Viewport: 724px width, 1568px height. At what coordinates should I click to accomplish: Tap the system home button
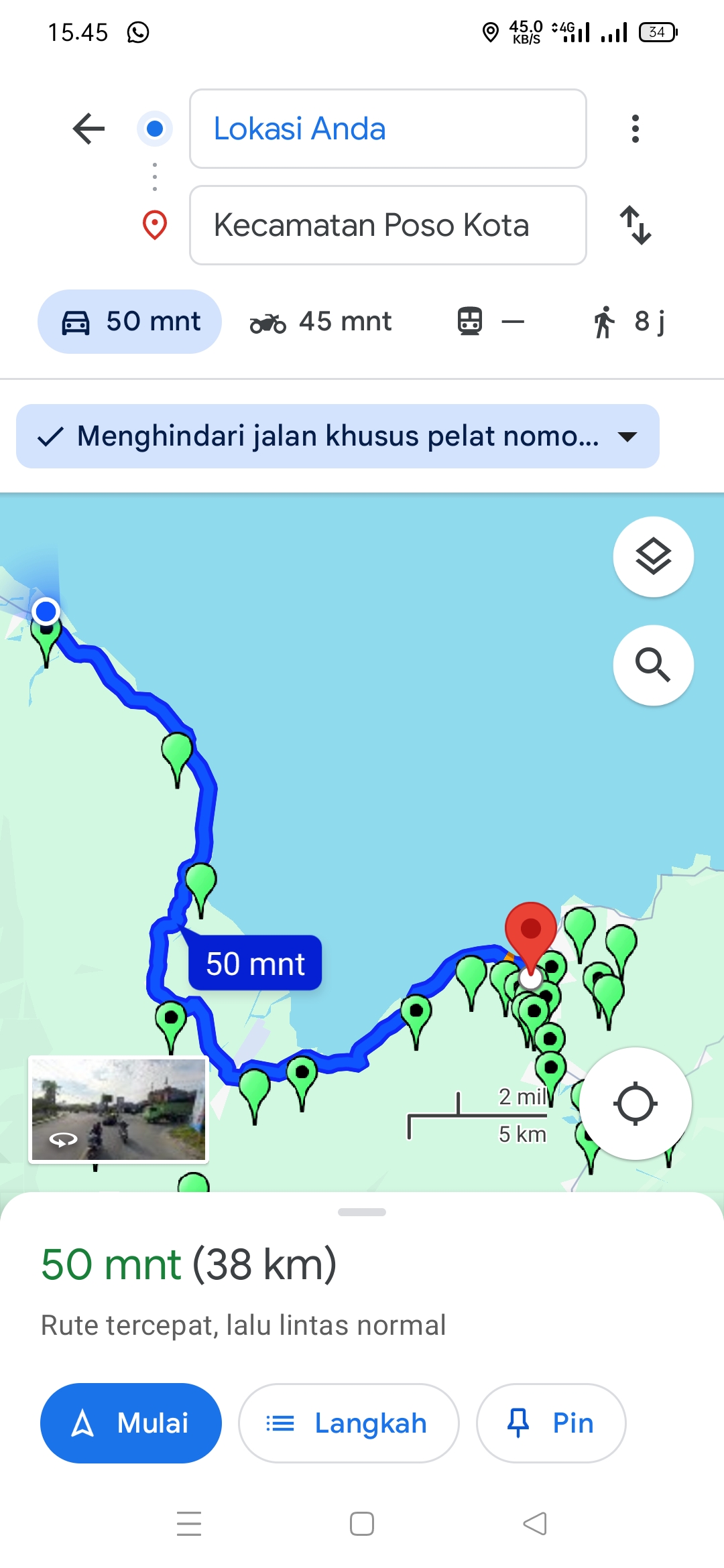point(362,1524)
